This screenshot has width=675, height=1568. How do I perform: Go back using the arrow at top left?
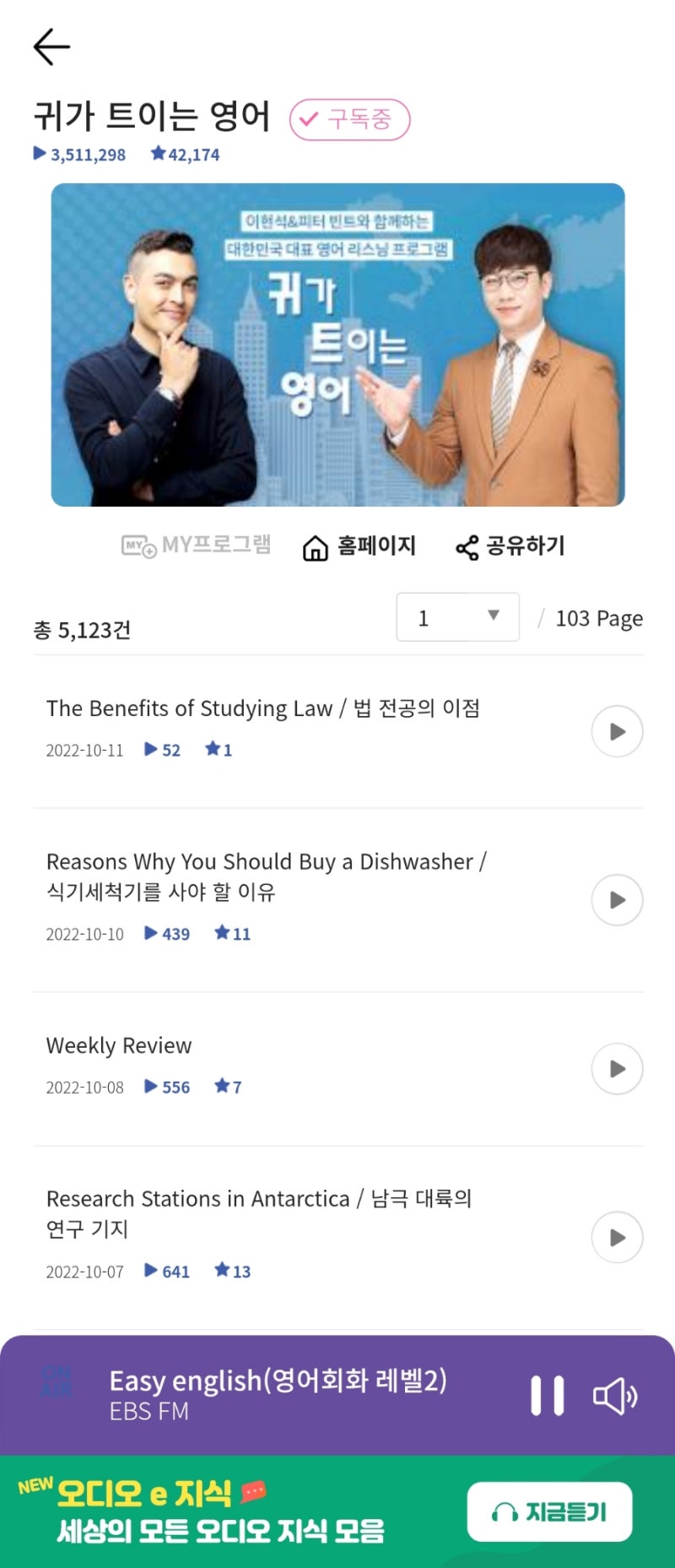click(x=51, y=46)
